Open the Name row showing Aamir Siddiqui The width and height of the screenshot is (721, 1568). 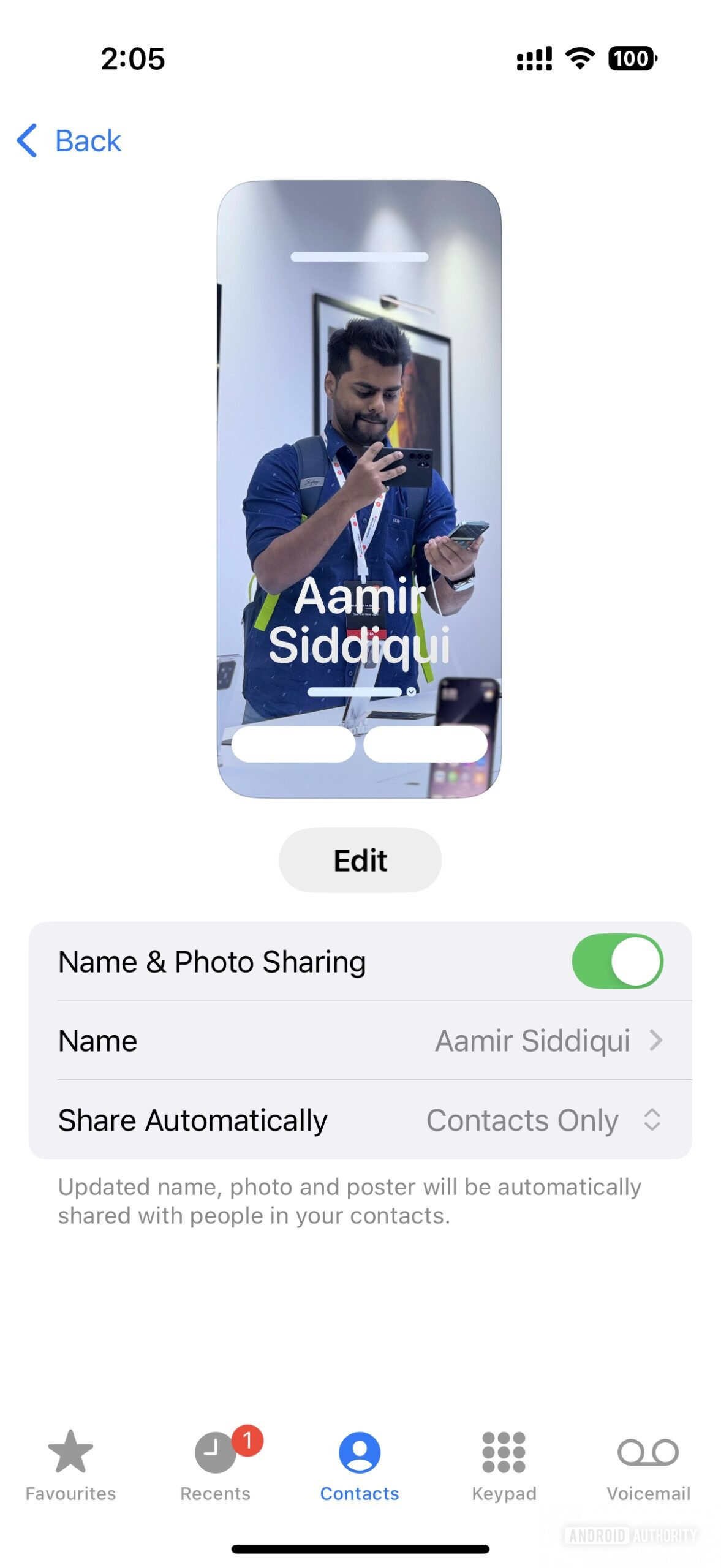pos(360,1040)
